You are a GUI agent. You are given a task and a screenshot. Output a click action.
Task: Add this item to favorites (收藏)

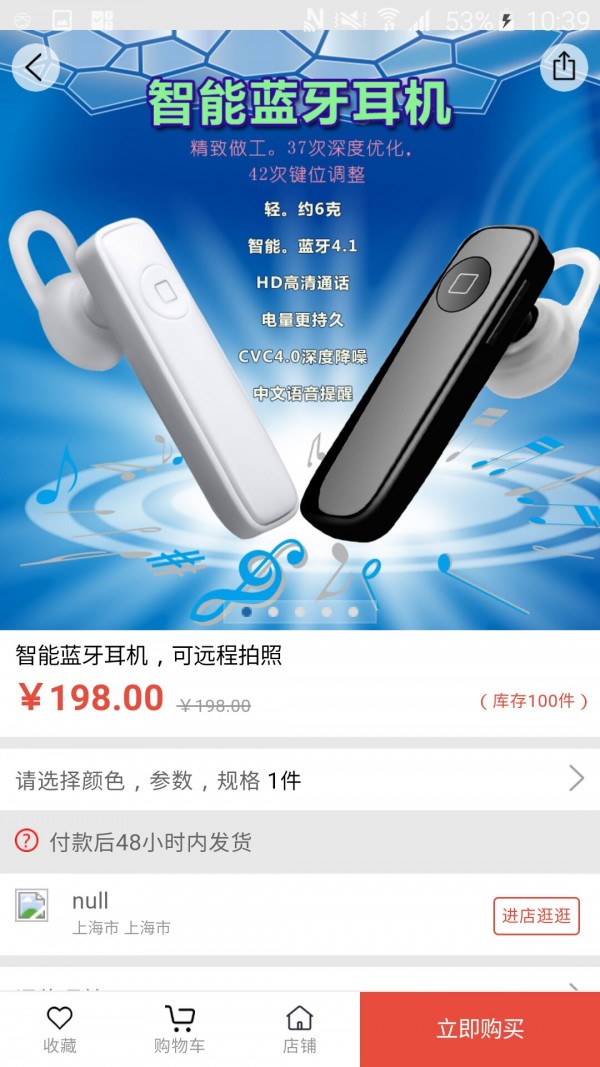pyautogui.click(x=59, y=1029)
